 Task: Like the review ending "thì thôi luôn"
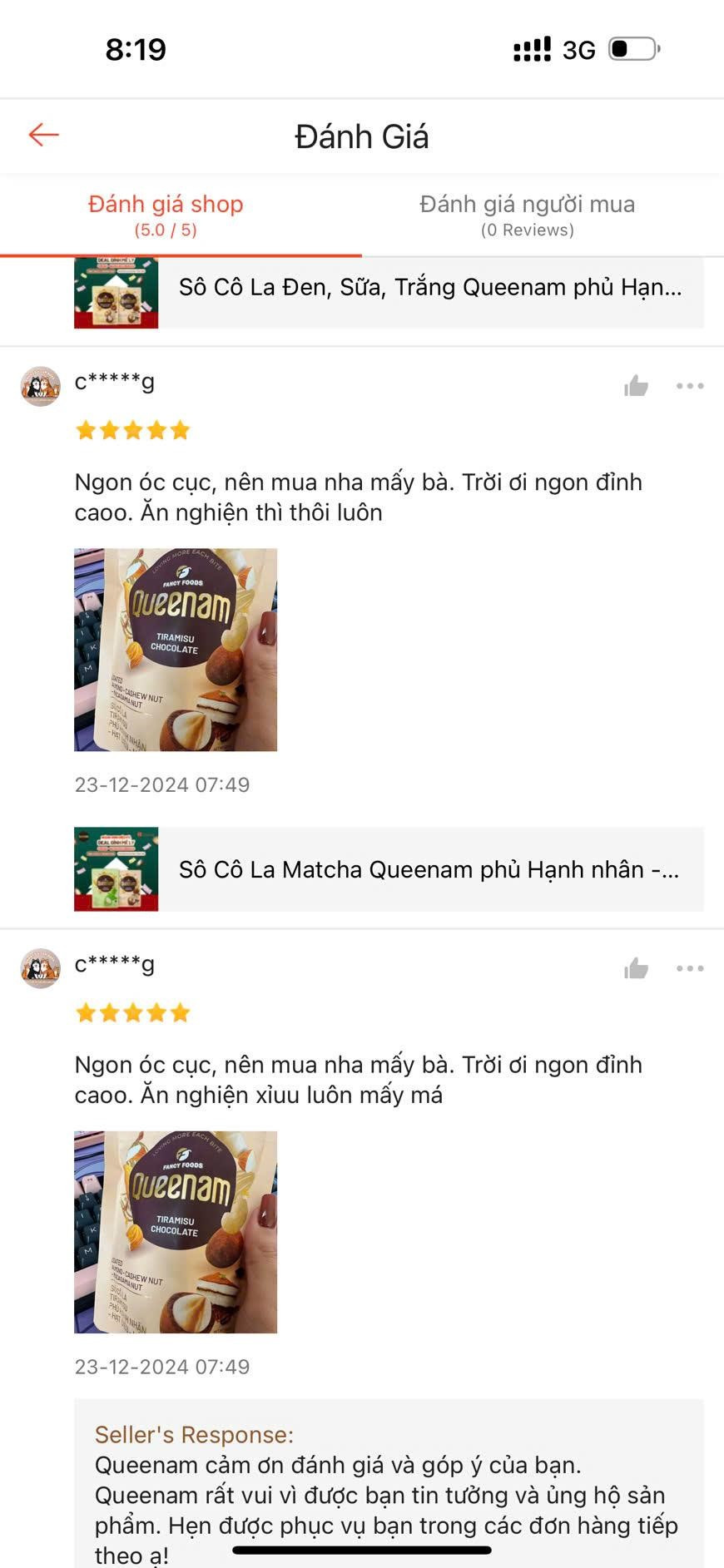[637, 386]
